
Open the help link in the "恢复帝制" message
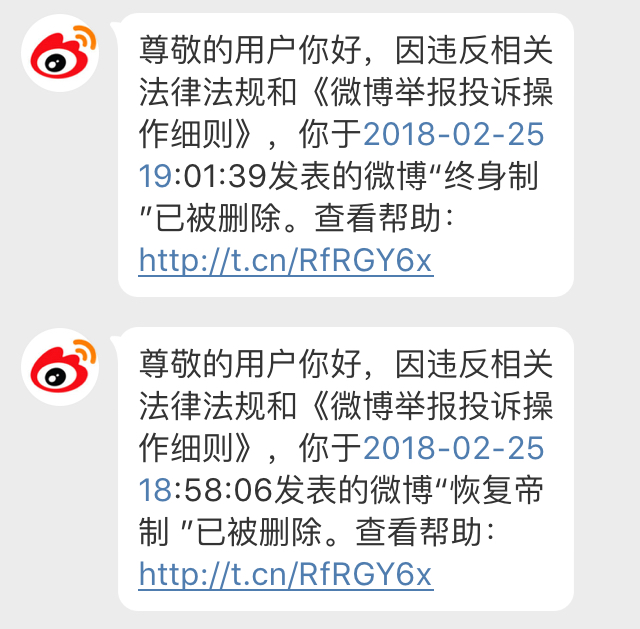tap(285, 574)
